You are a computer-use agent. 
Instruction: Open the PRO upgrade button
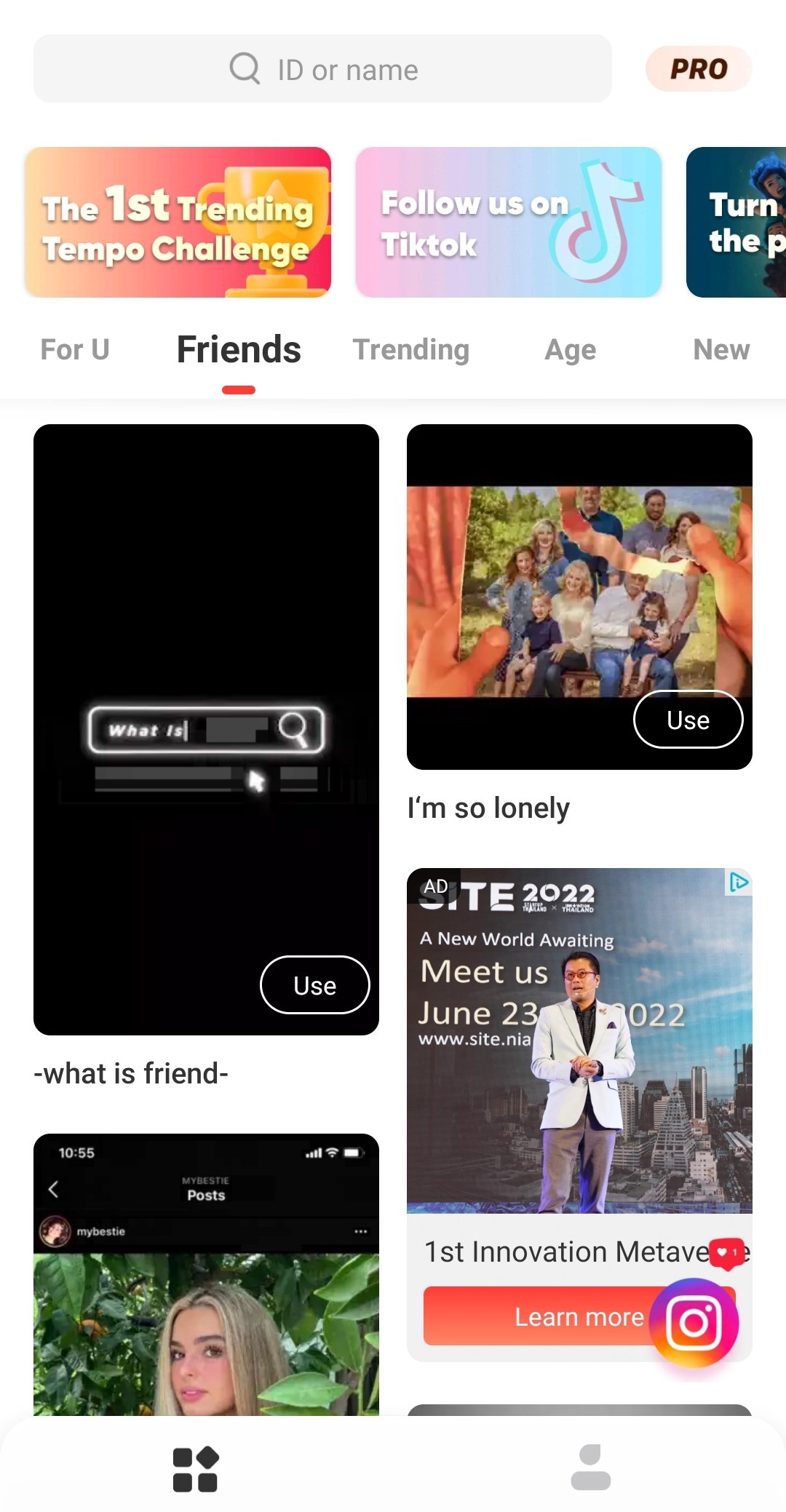coord(699,69)
